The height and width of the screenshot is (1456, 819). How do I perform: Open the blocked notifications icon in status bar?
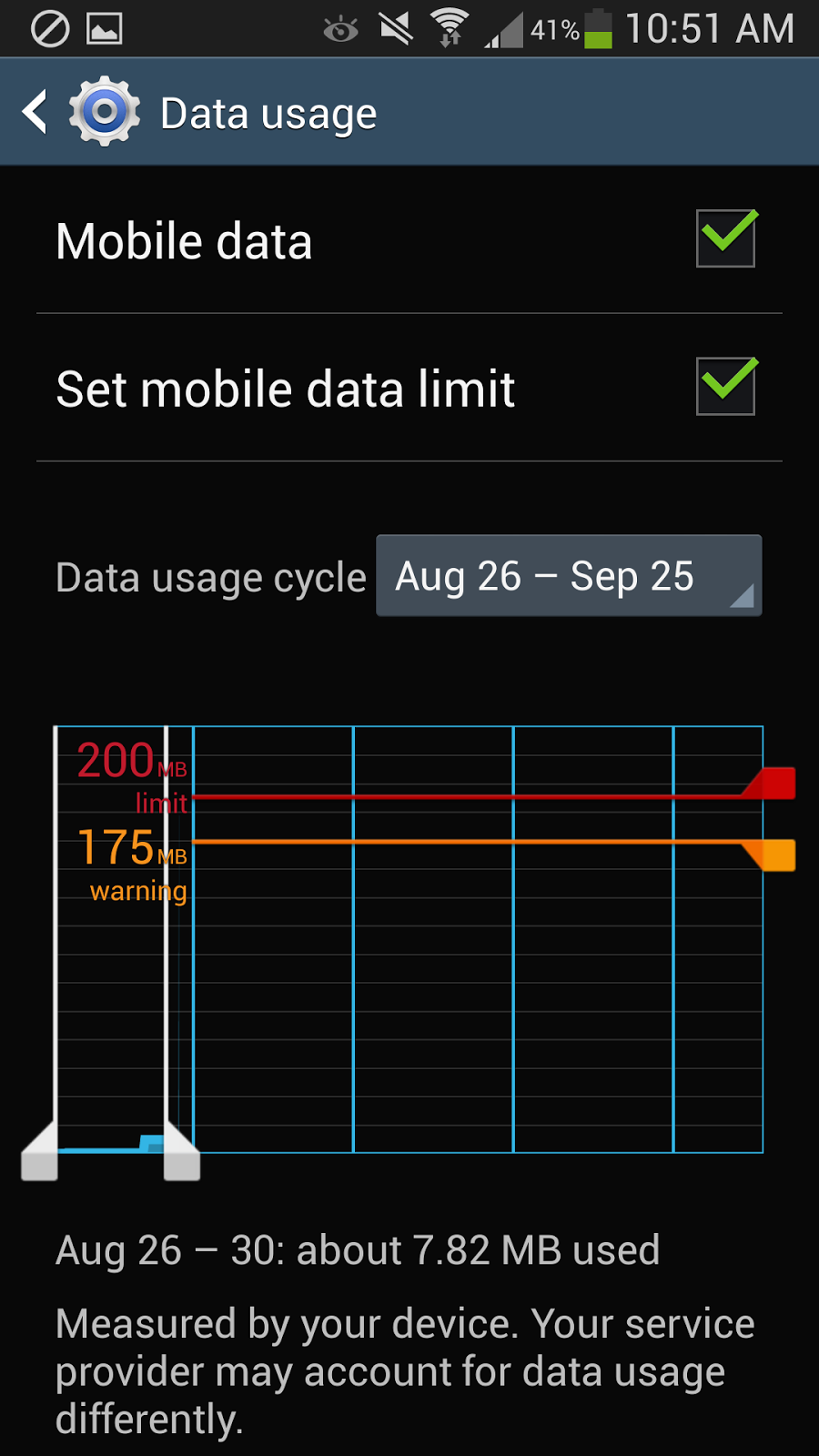point(50,28)
